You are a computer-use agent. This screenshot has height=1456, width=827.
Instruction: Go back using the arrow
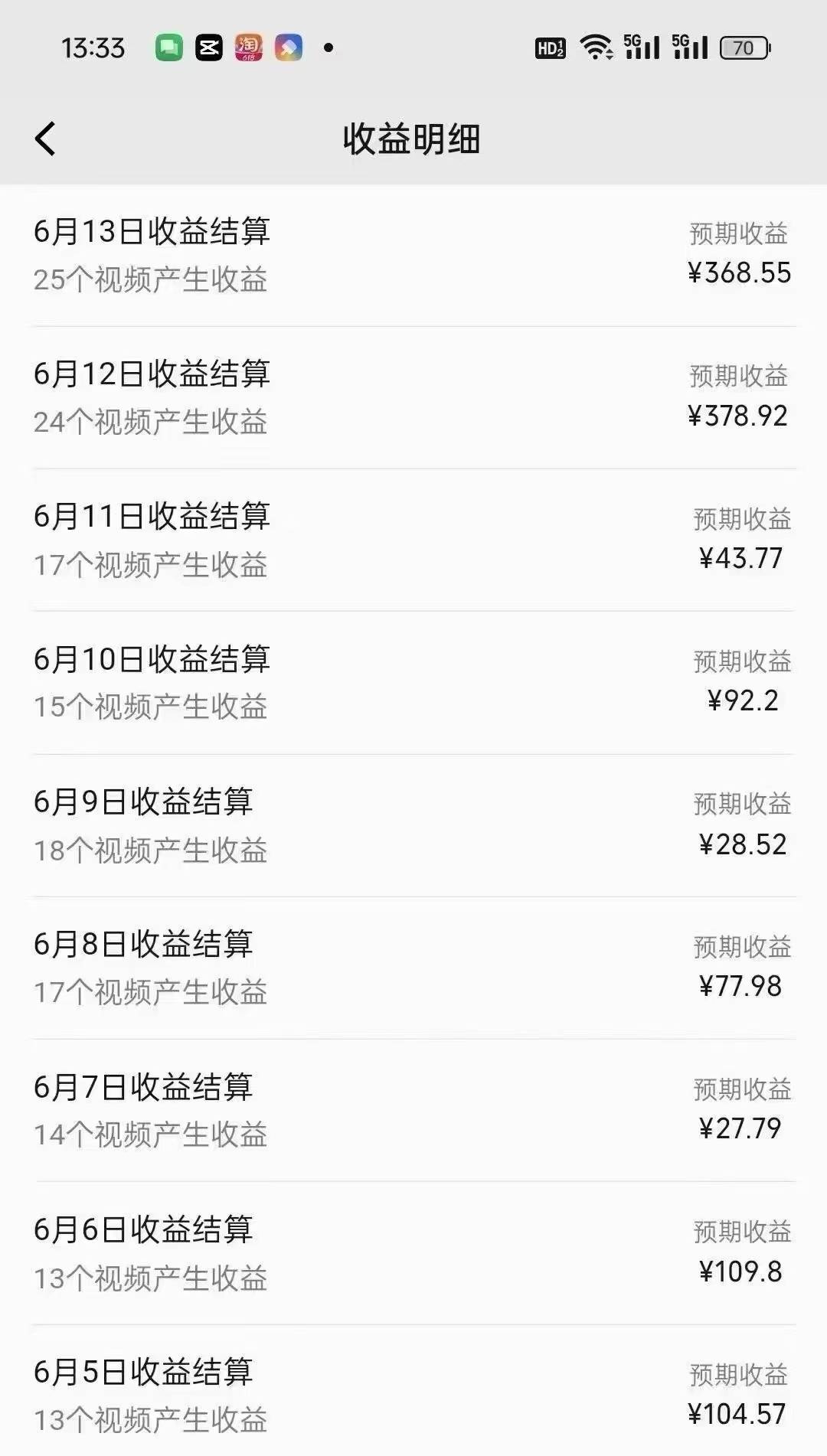tap(45, 139)
